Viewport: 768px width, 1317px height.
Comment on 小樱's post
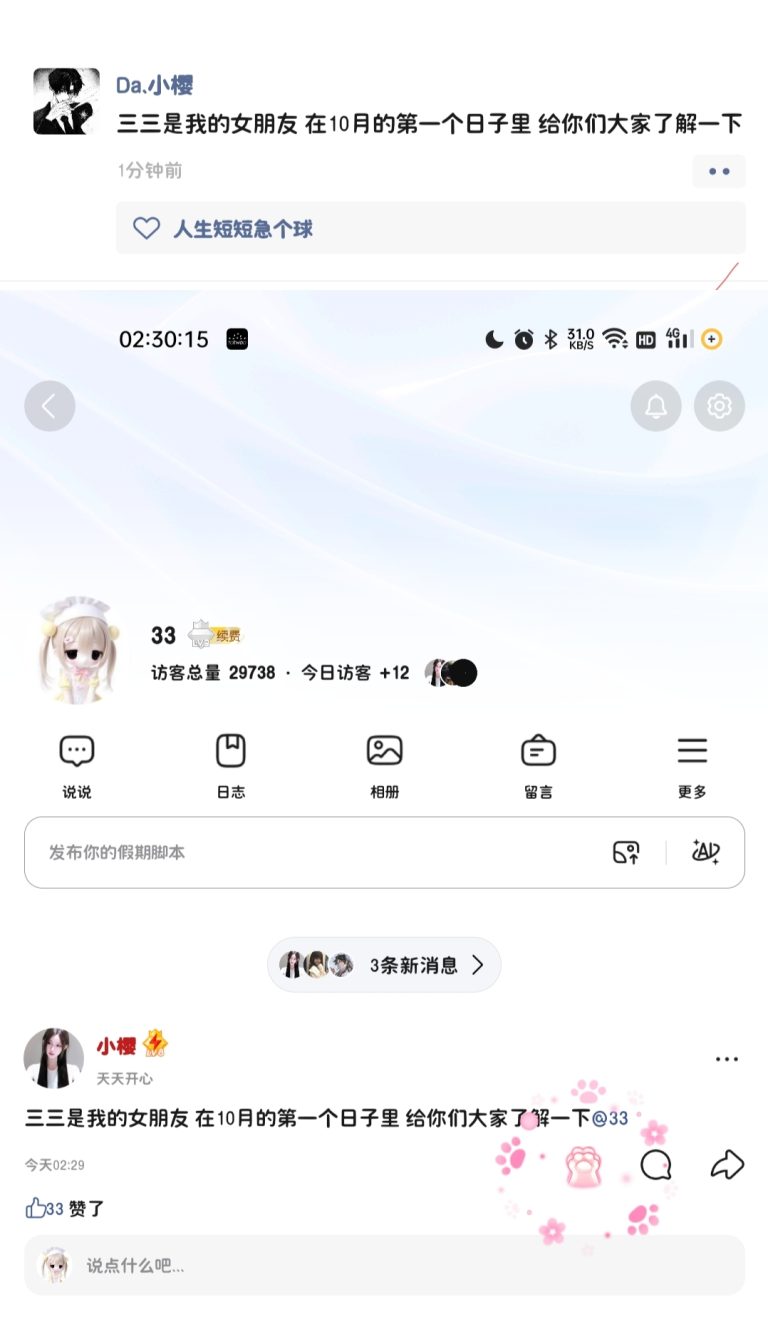click(x=656, y=1165)
